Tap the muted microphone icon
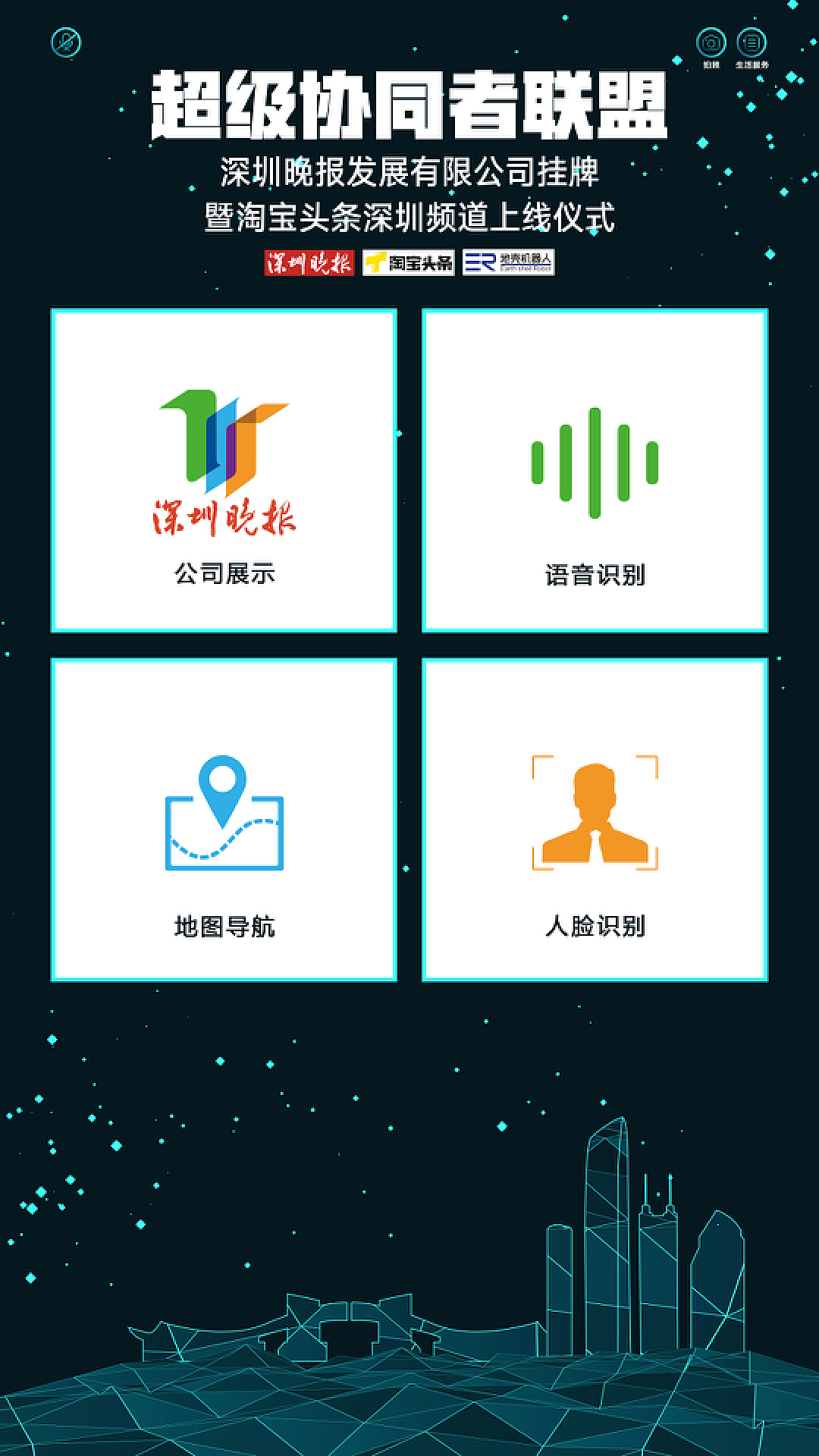This screenshot has width=819, height=1456. pos(66,42)
